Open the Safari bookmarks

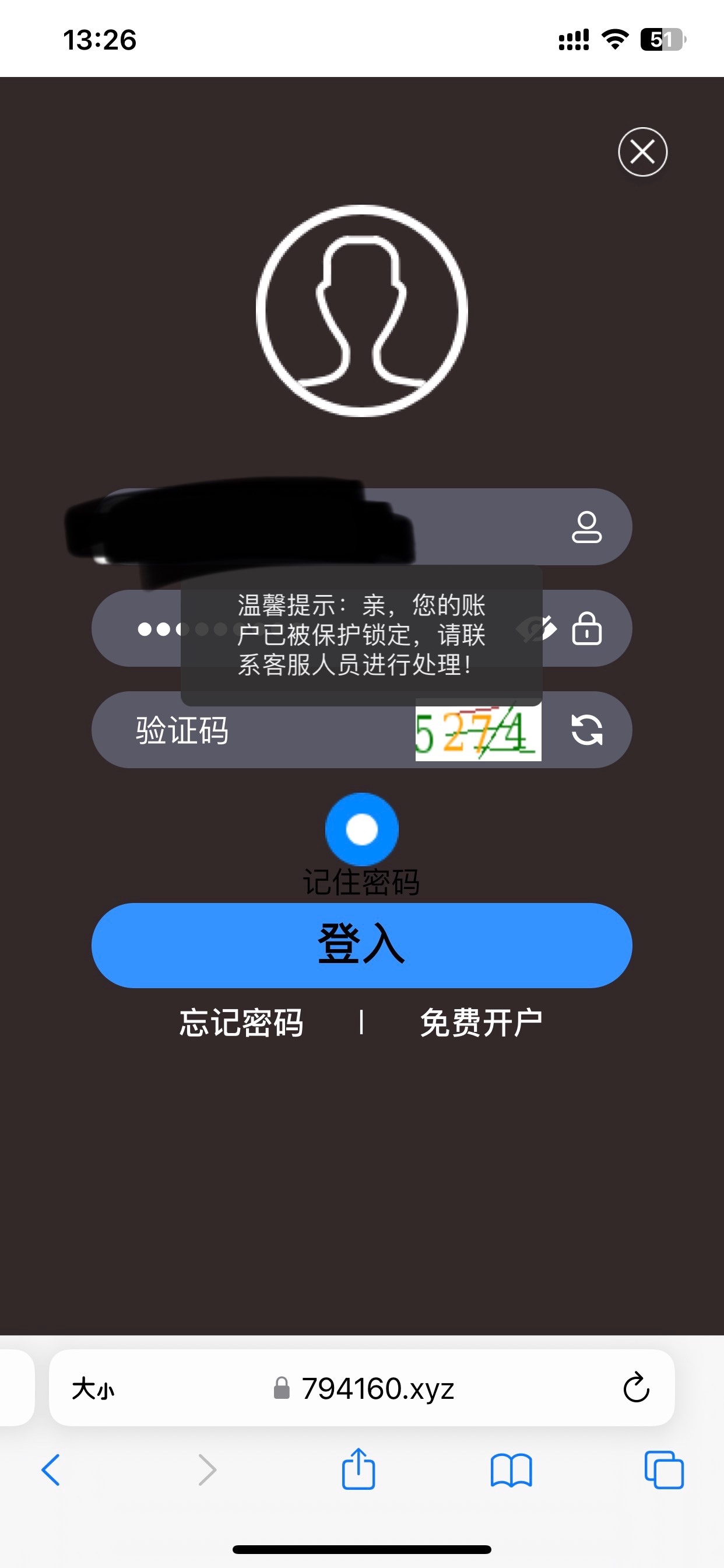511,1470
